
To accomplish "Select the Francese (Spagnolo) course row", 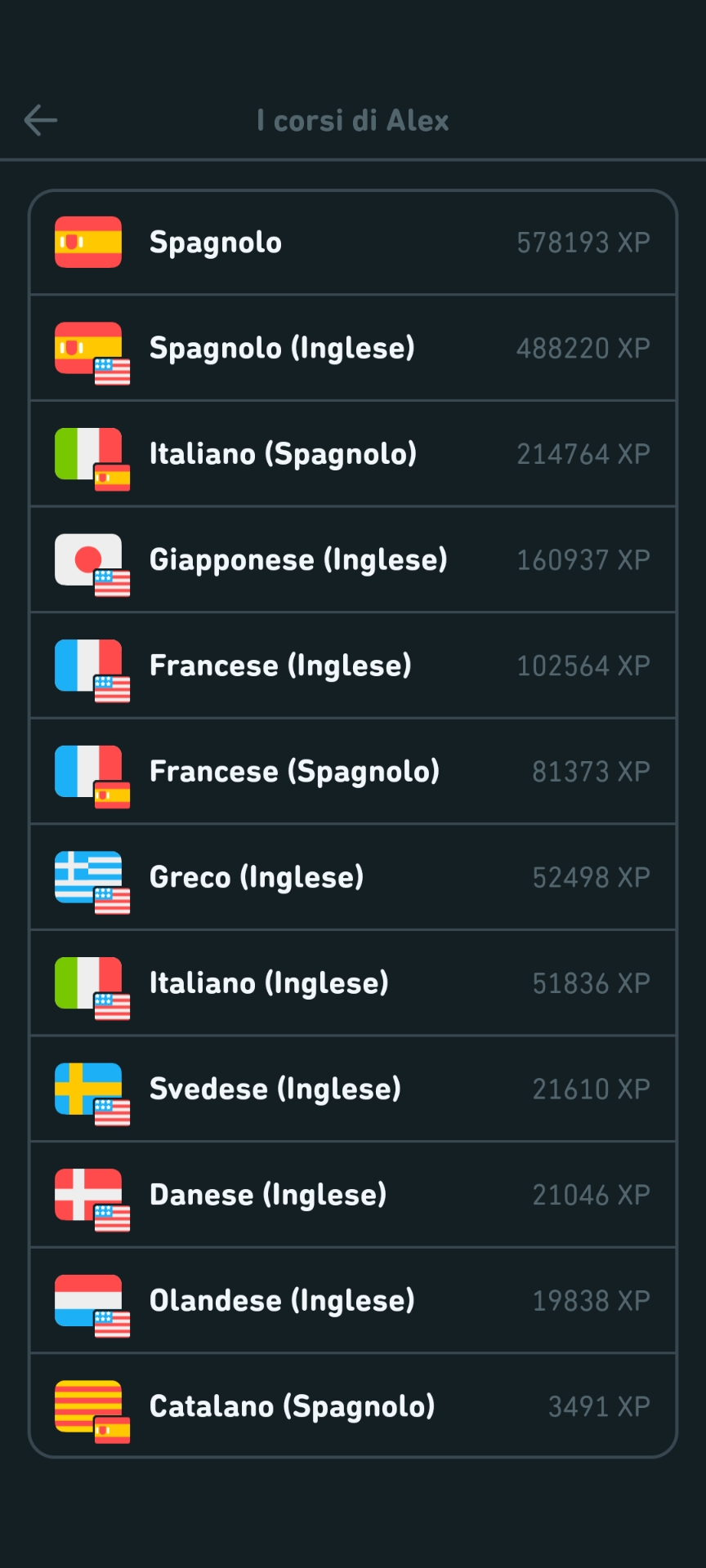I will click(353, 772).
